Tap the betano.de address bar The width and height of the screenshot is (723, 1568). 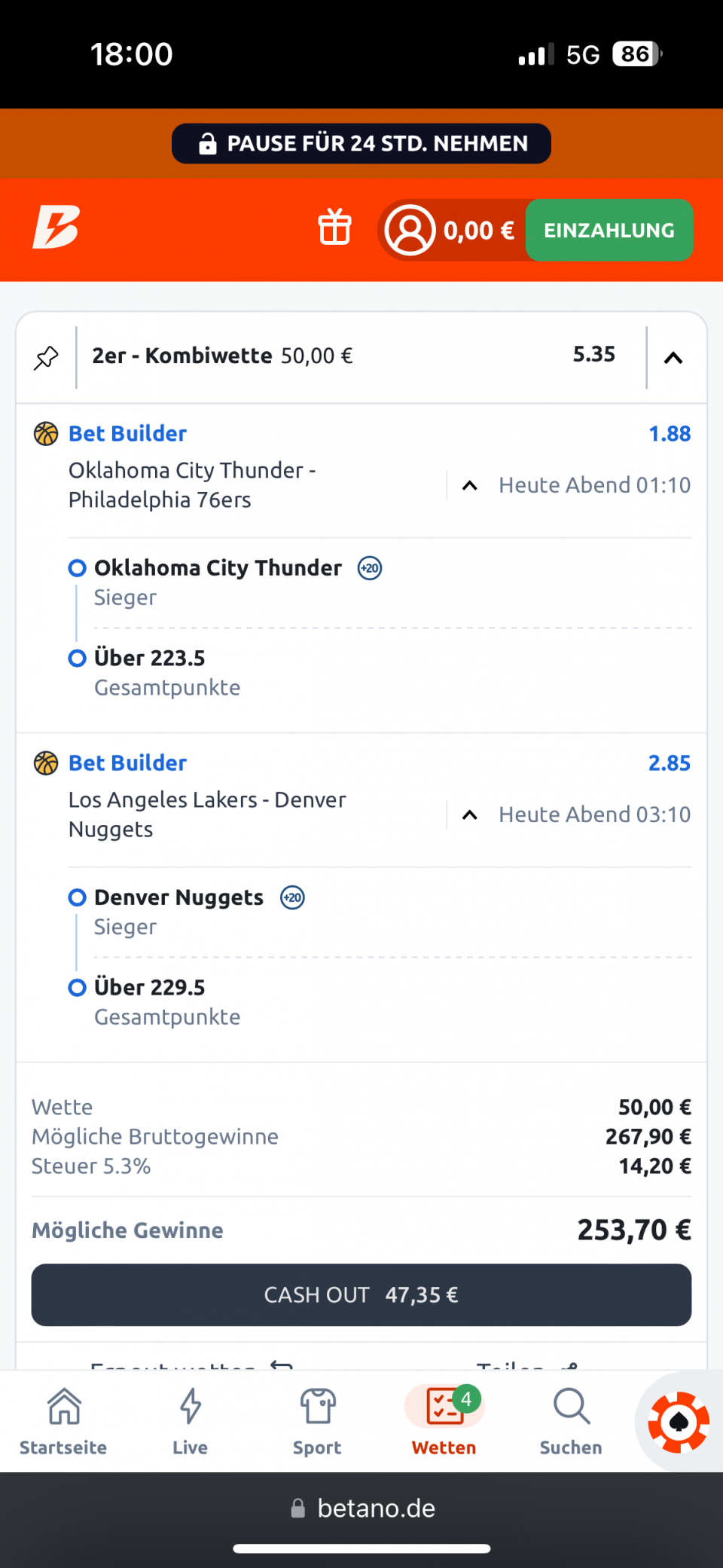(361, 1508)
